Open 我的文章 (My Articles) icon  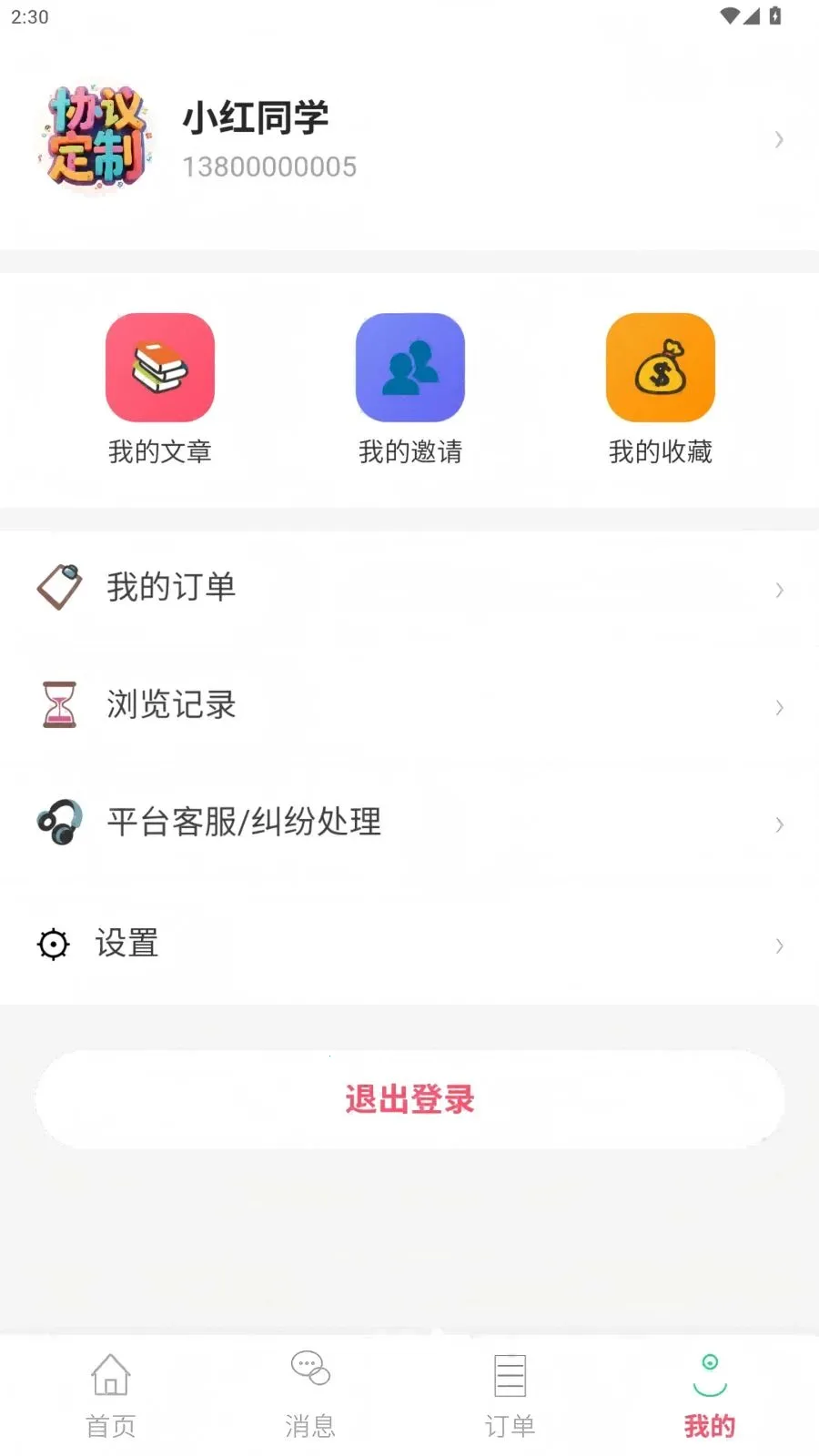159,367
